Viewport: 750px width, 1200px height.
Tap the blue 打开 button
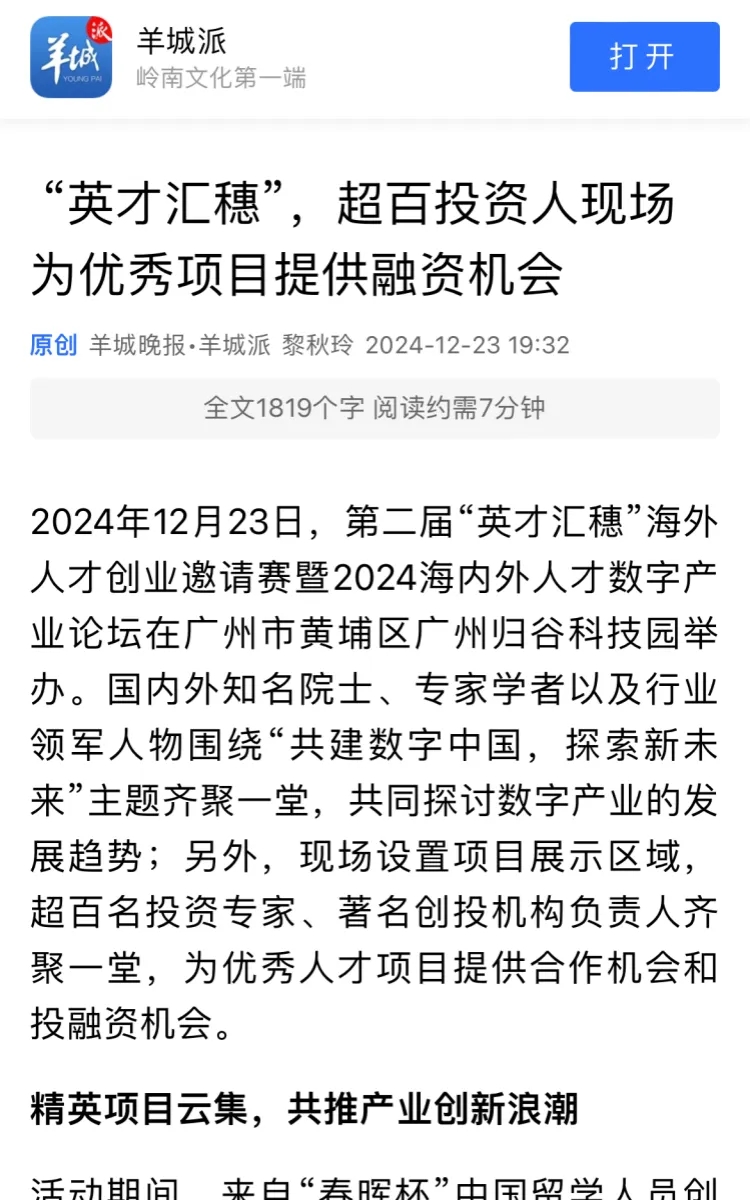[644, 57]
